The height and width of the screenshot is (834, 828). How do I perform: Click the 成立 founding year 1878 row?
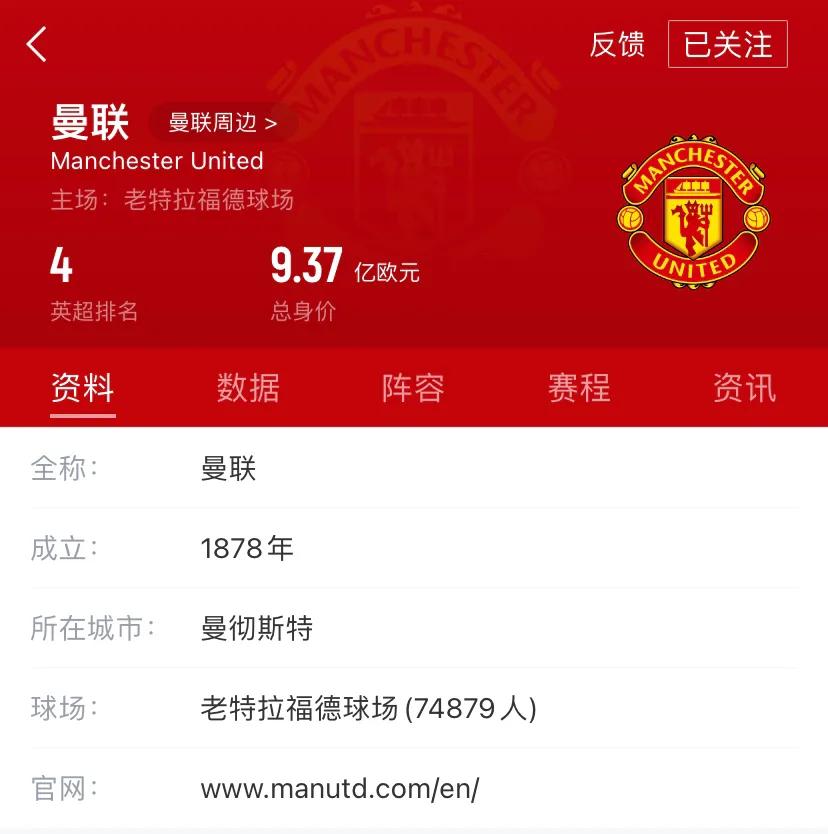245,548
